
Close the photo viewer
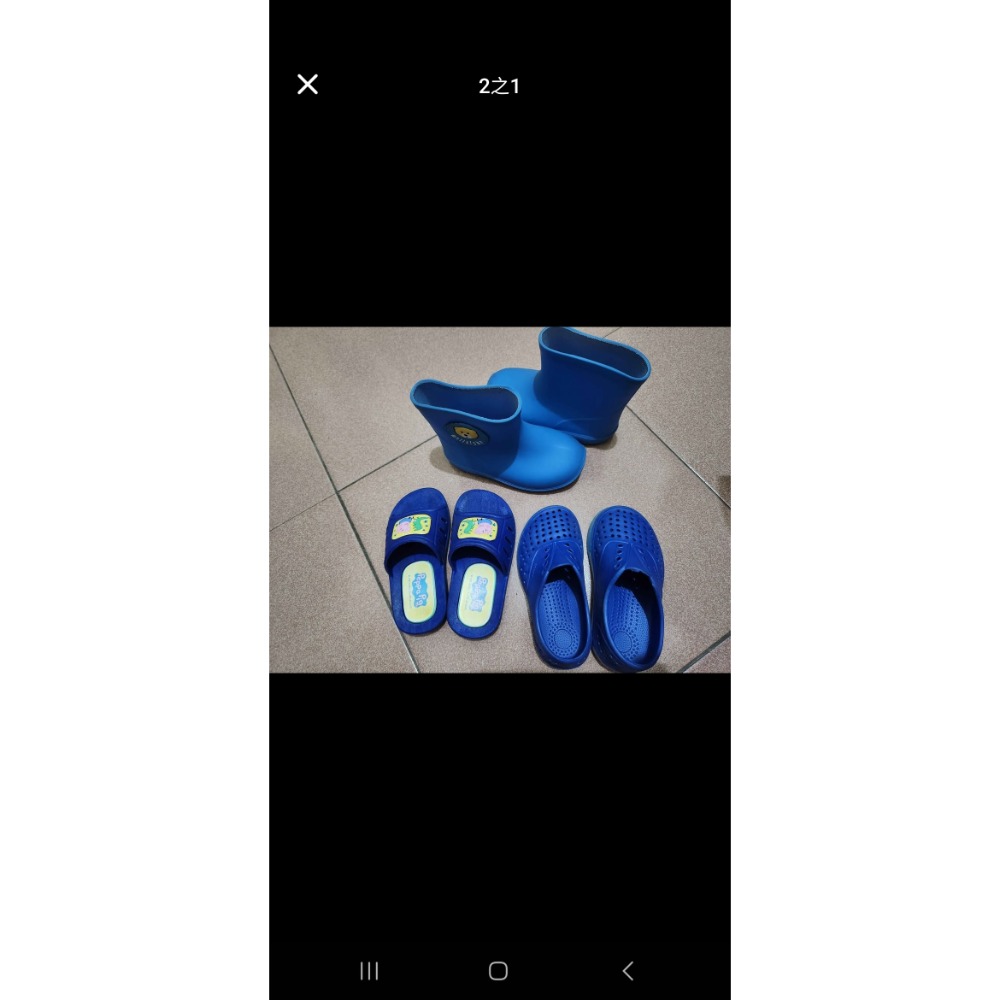click(x=307, y=85)
